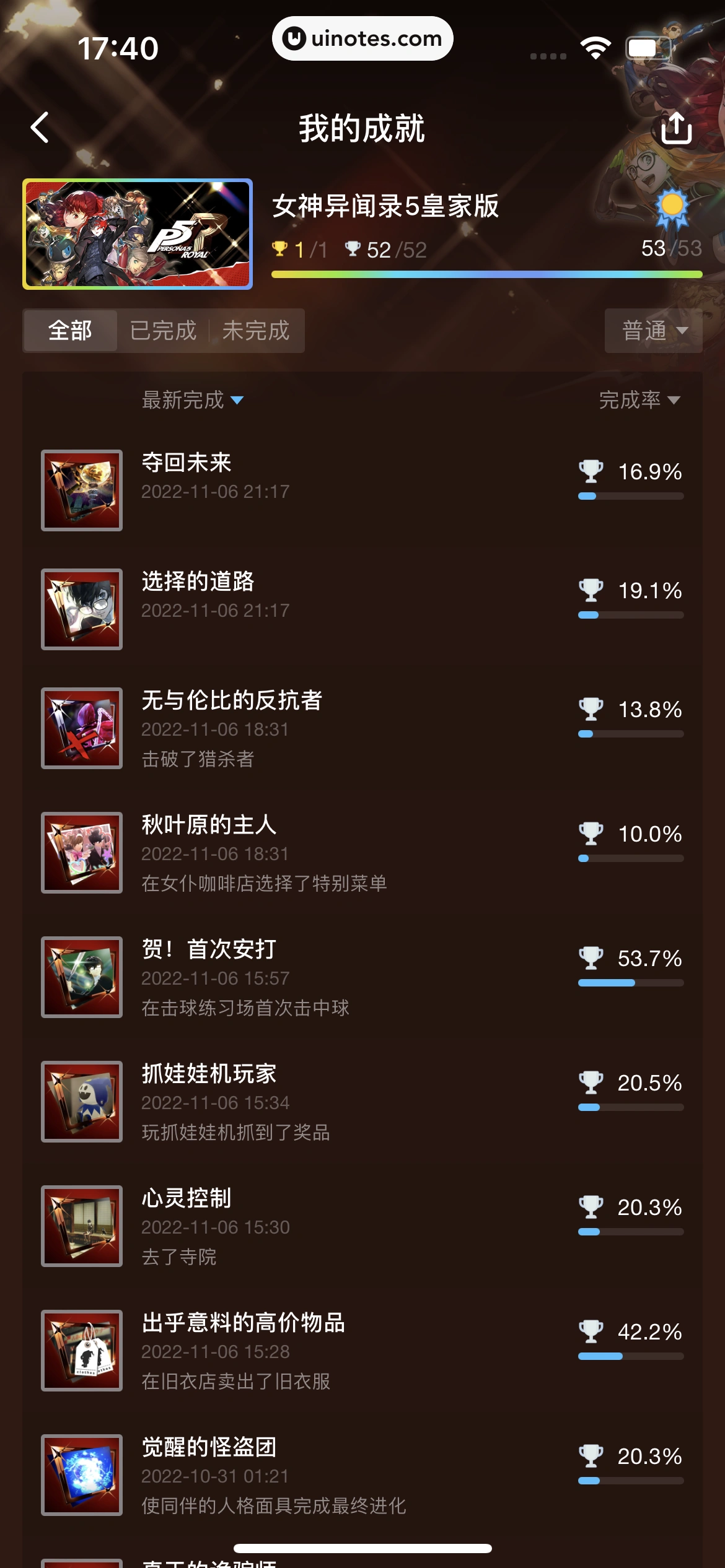Screen dimensions: 725x1568
Task: Open the 贺！首次安打 achievement
Action: (x=362, y=977)
